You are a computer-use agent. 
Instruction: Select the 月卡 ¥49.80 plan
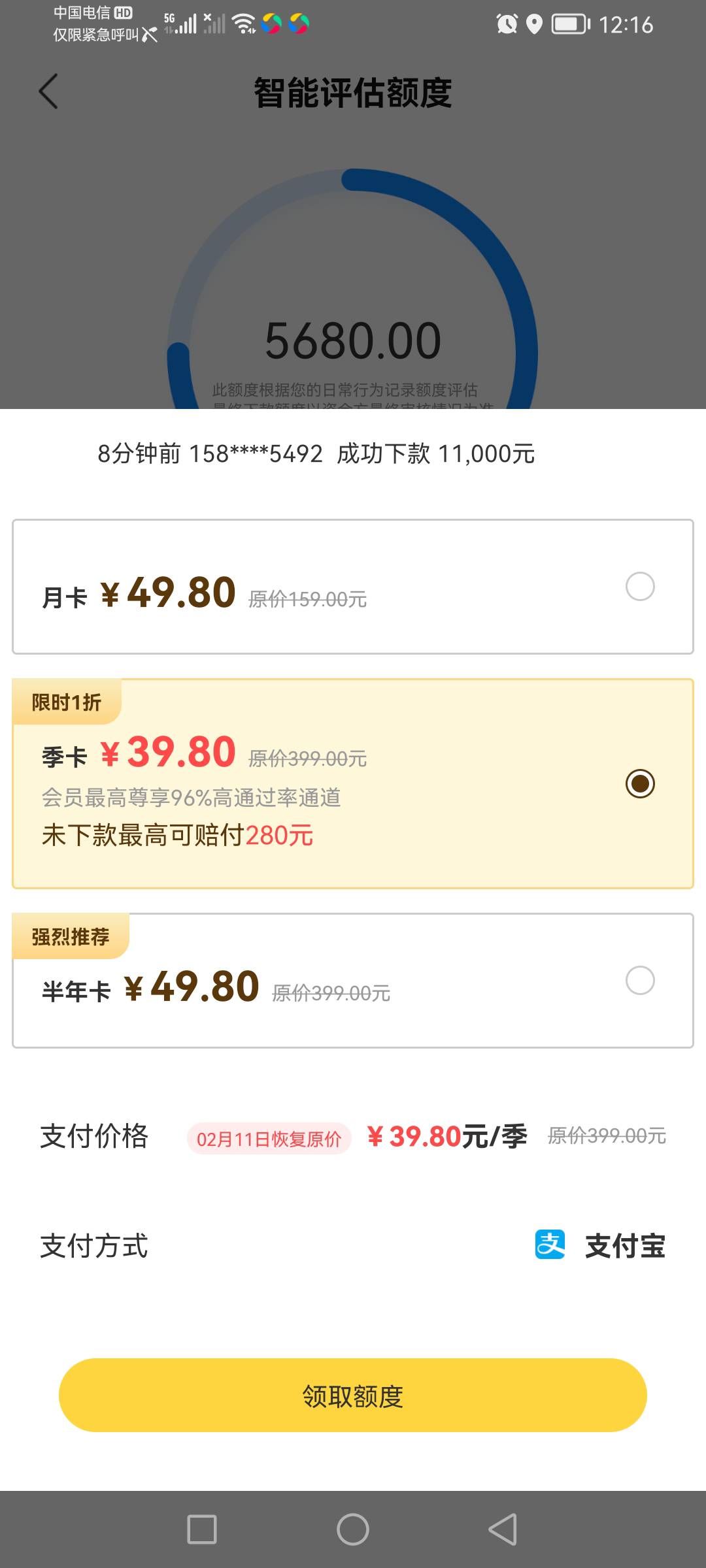click(x=353, y=587)
